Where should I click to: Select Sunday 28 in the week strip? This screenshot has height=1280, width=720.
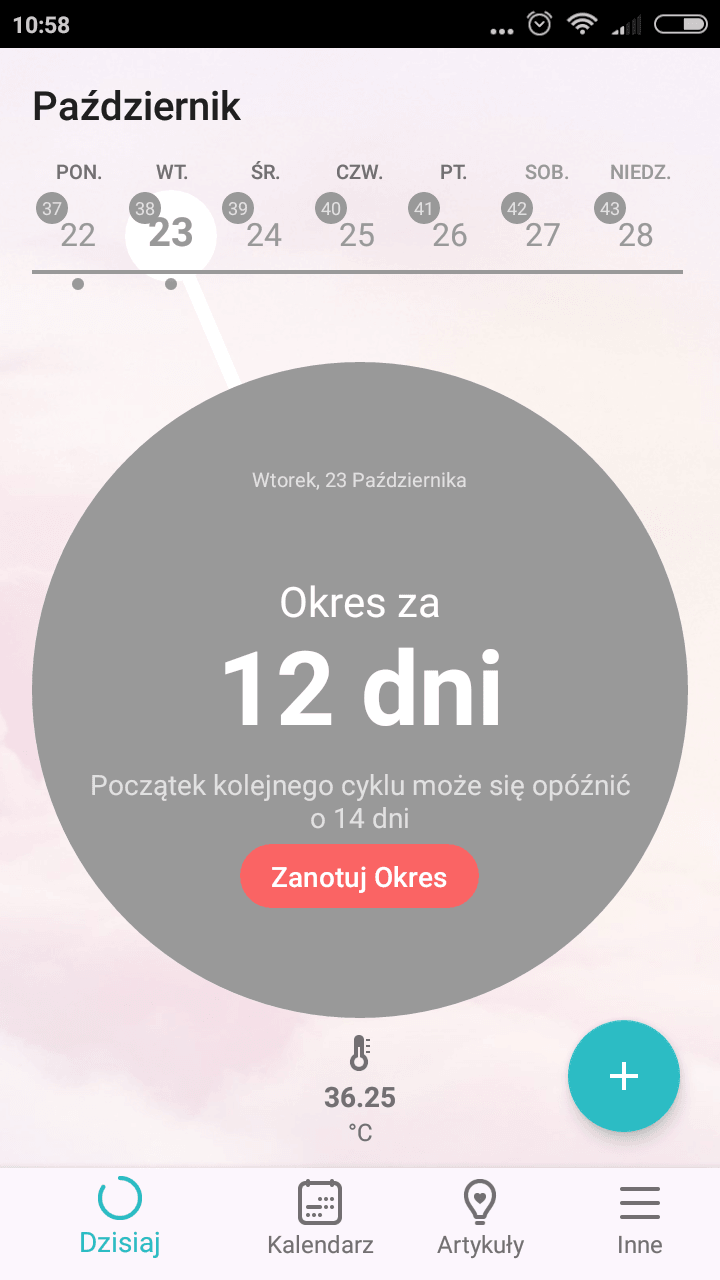coord(636,222)
